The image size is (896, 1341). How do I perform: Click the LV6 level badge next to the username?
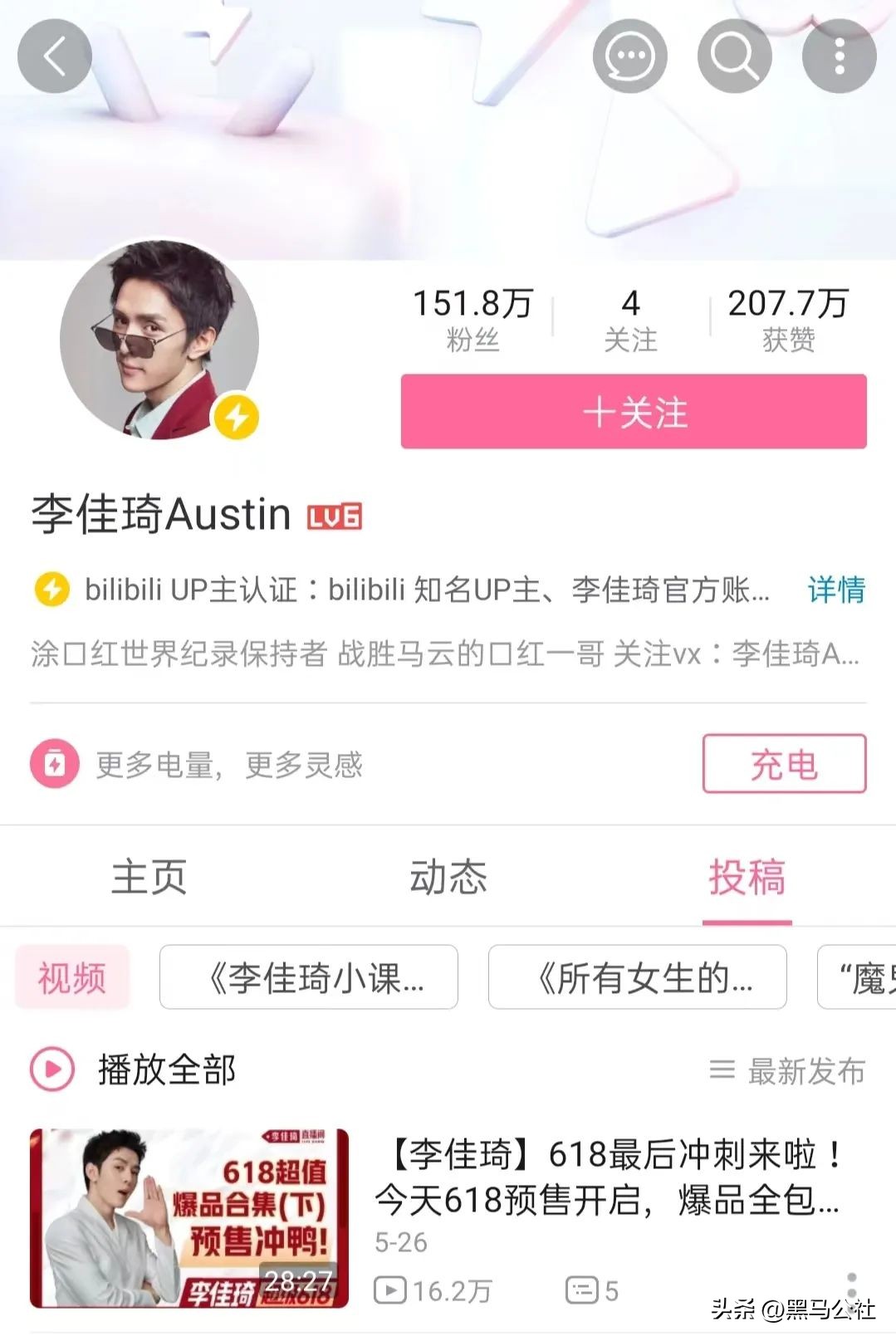(335, 516)
